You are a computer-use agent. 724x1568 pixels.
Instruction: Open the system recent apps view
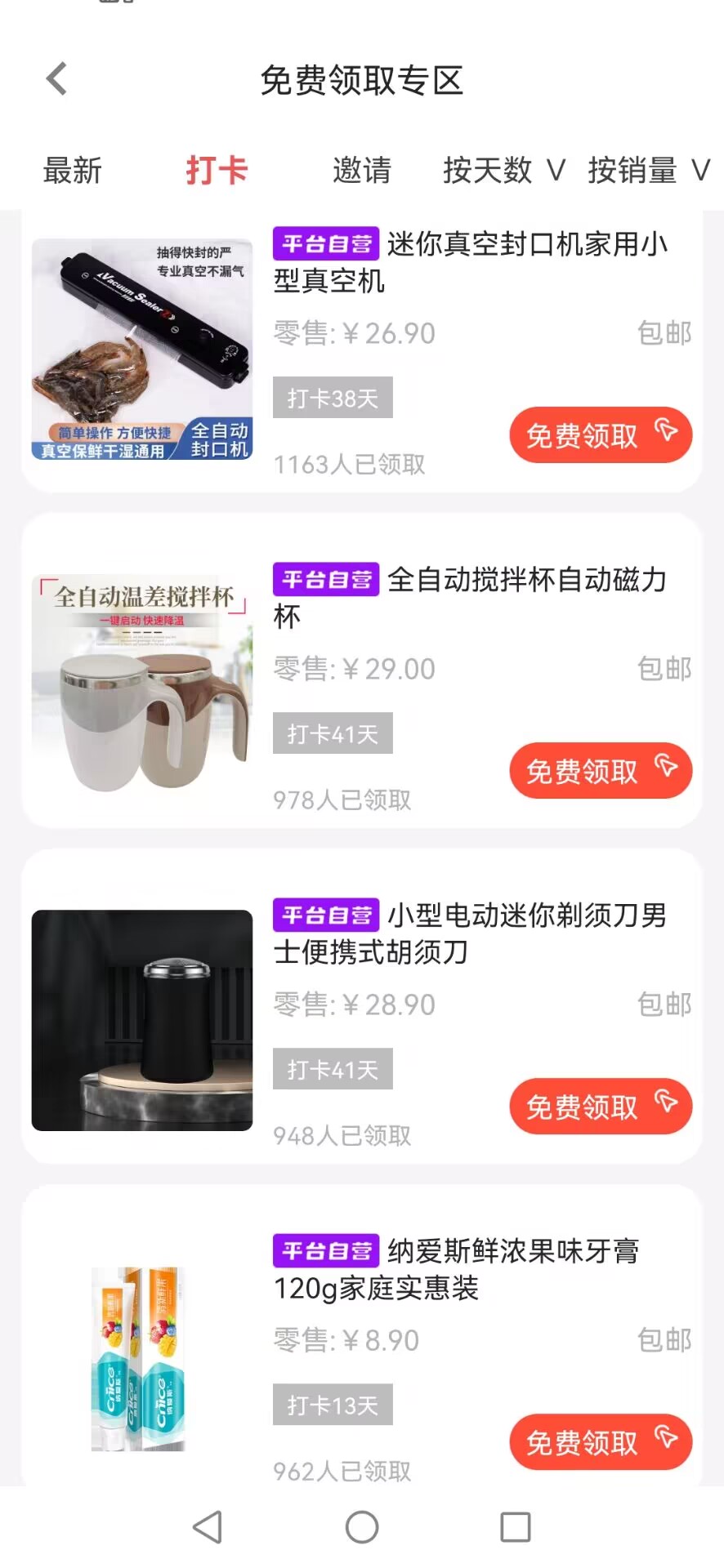coord(515,1526)
